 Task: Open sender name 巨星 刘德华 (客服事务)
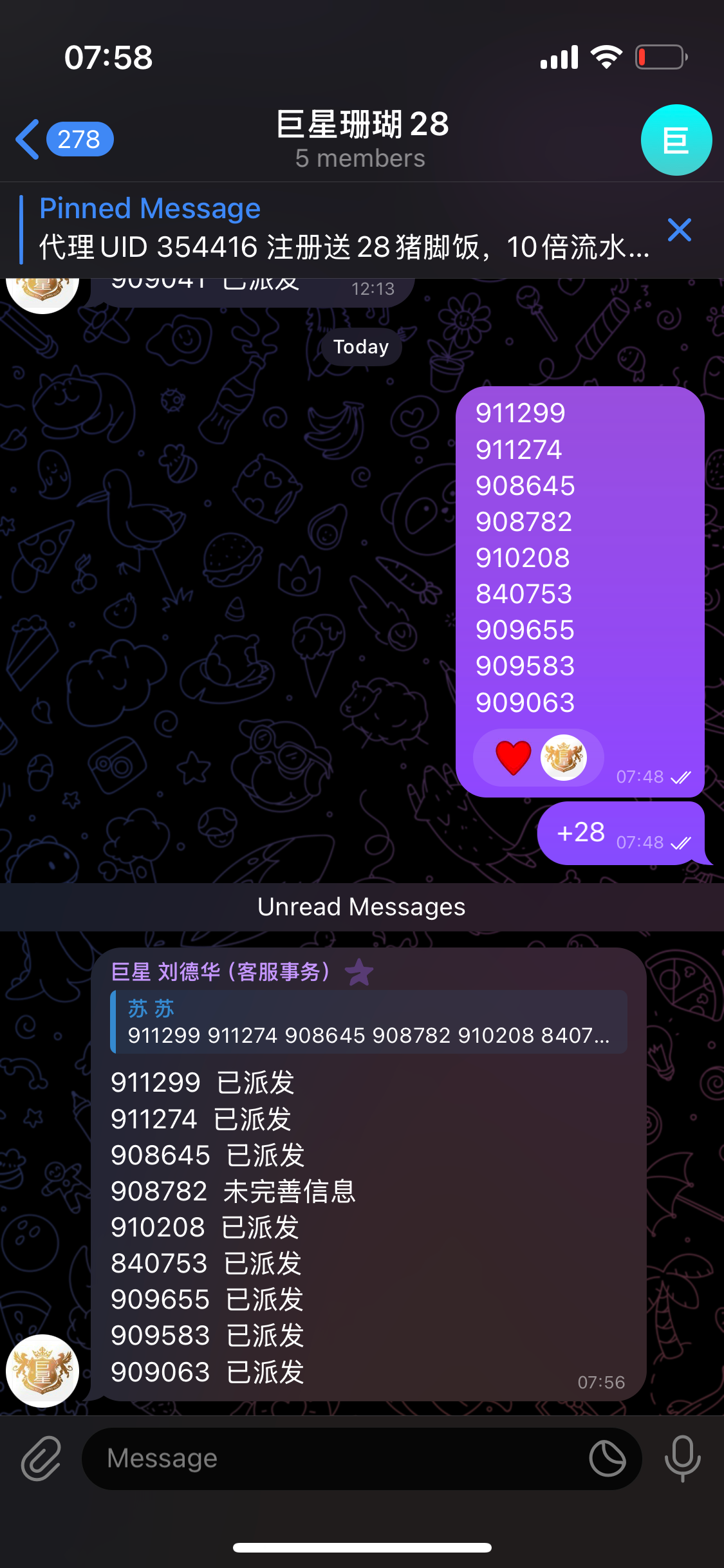220,971
